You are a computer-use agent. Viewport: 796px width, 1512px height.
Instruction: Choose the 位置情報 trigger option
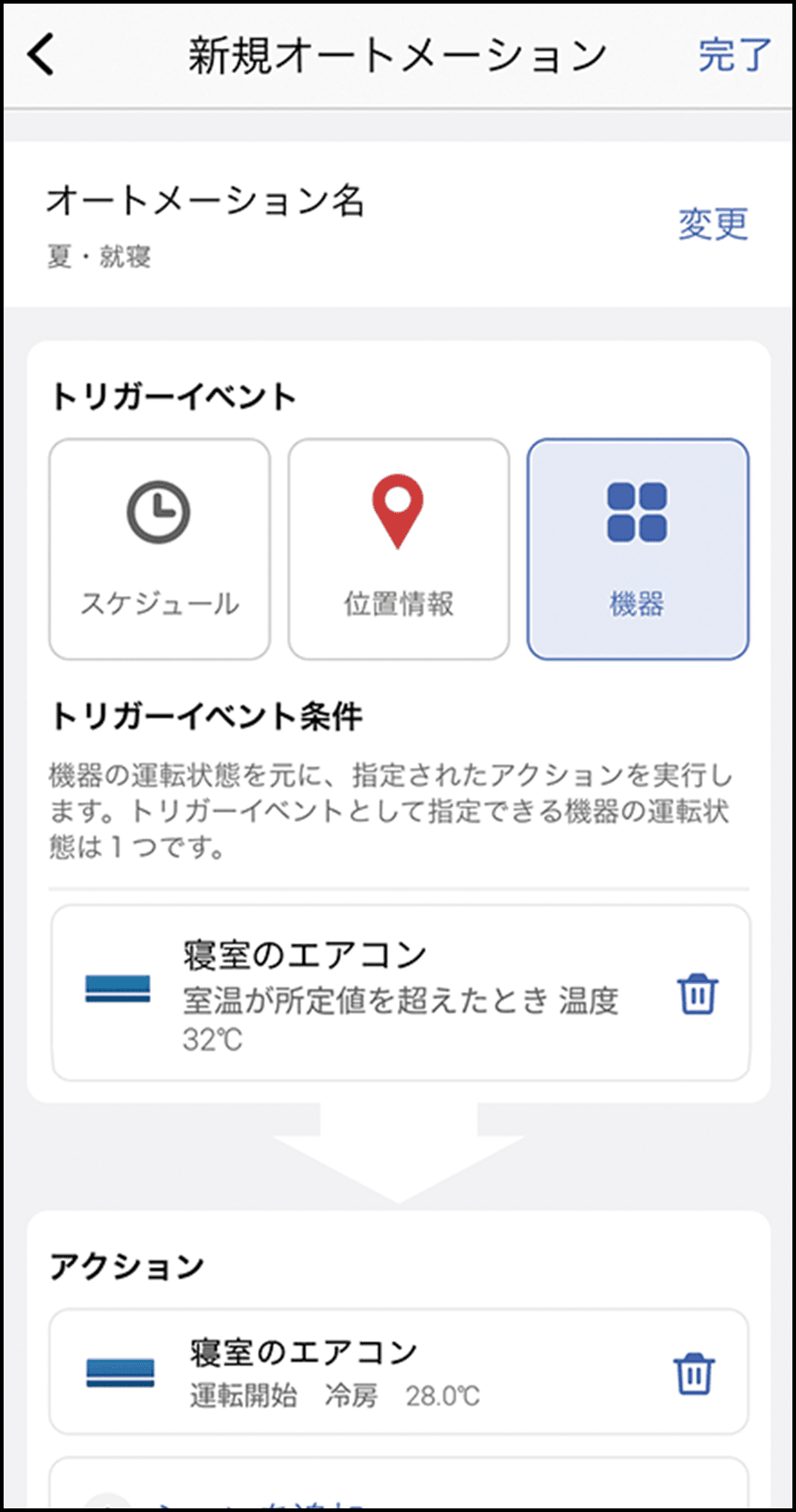(398, 549)
